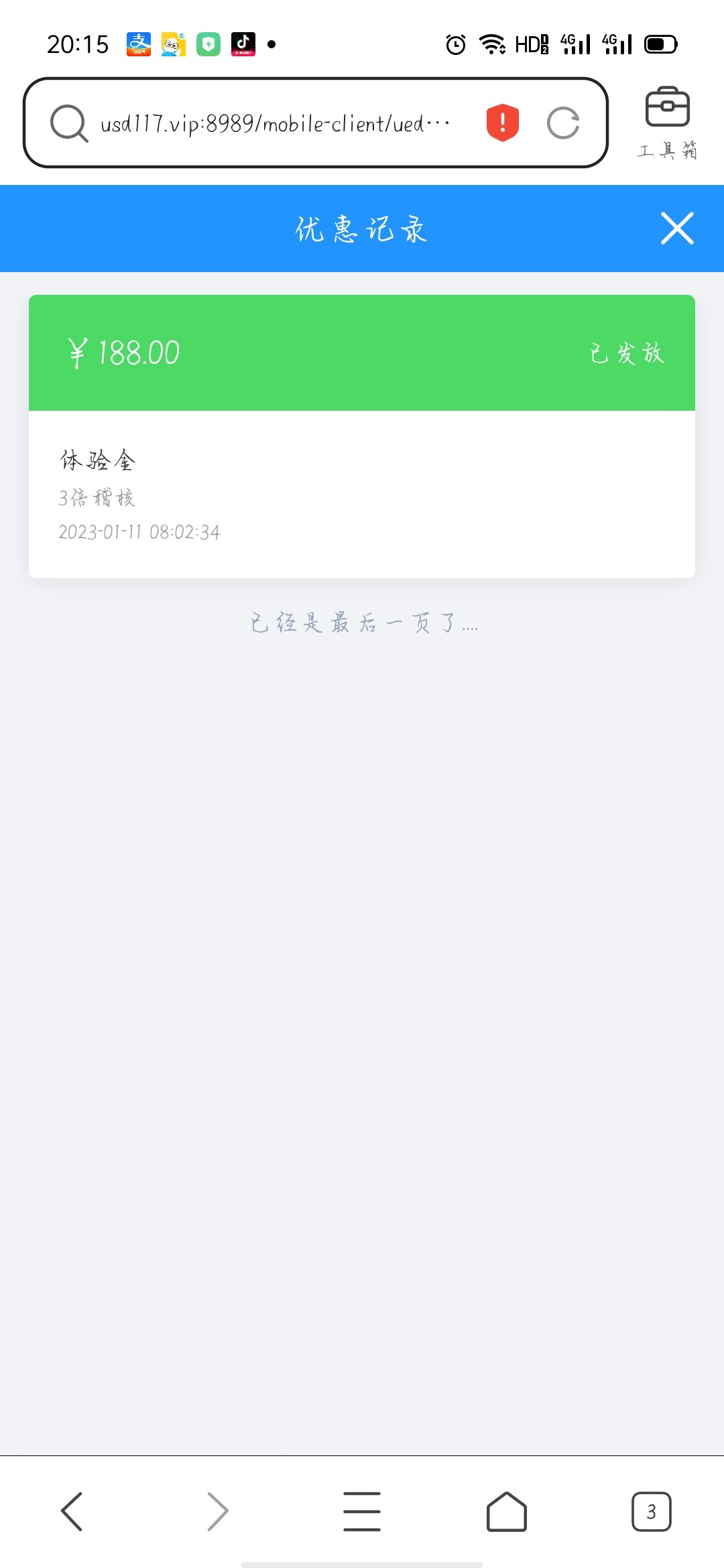Open the 工具箱 toolbox
Screen dimensions: 724x1568
pos(667,122)
